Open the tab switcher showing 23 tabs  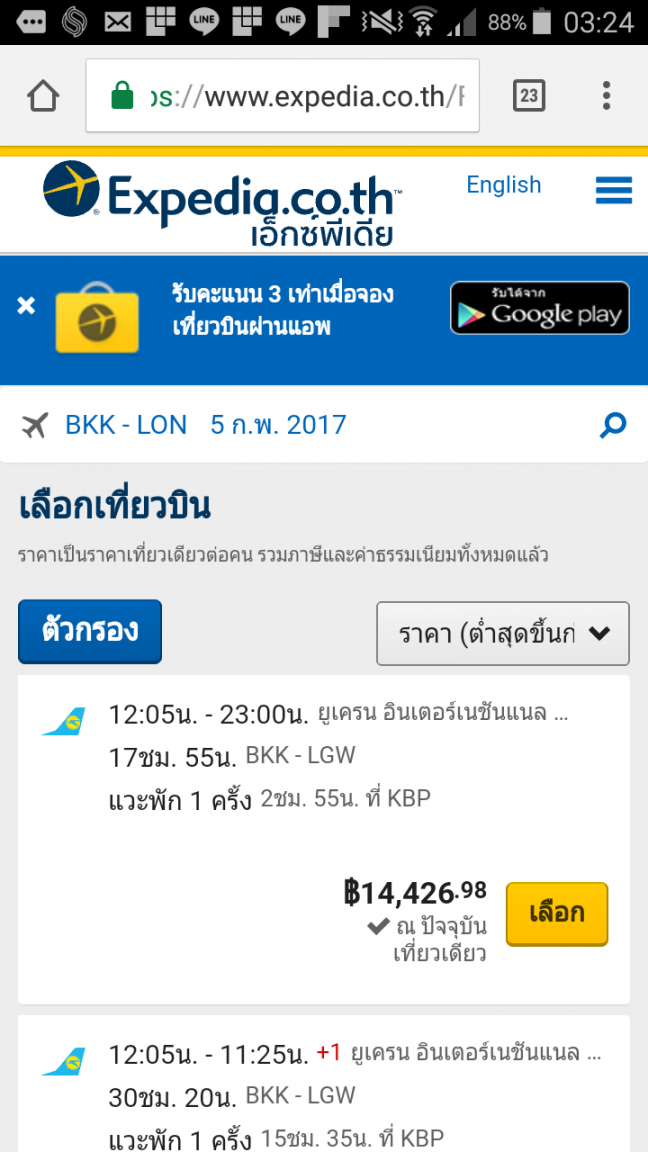(529, 96)
